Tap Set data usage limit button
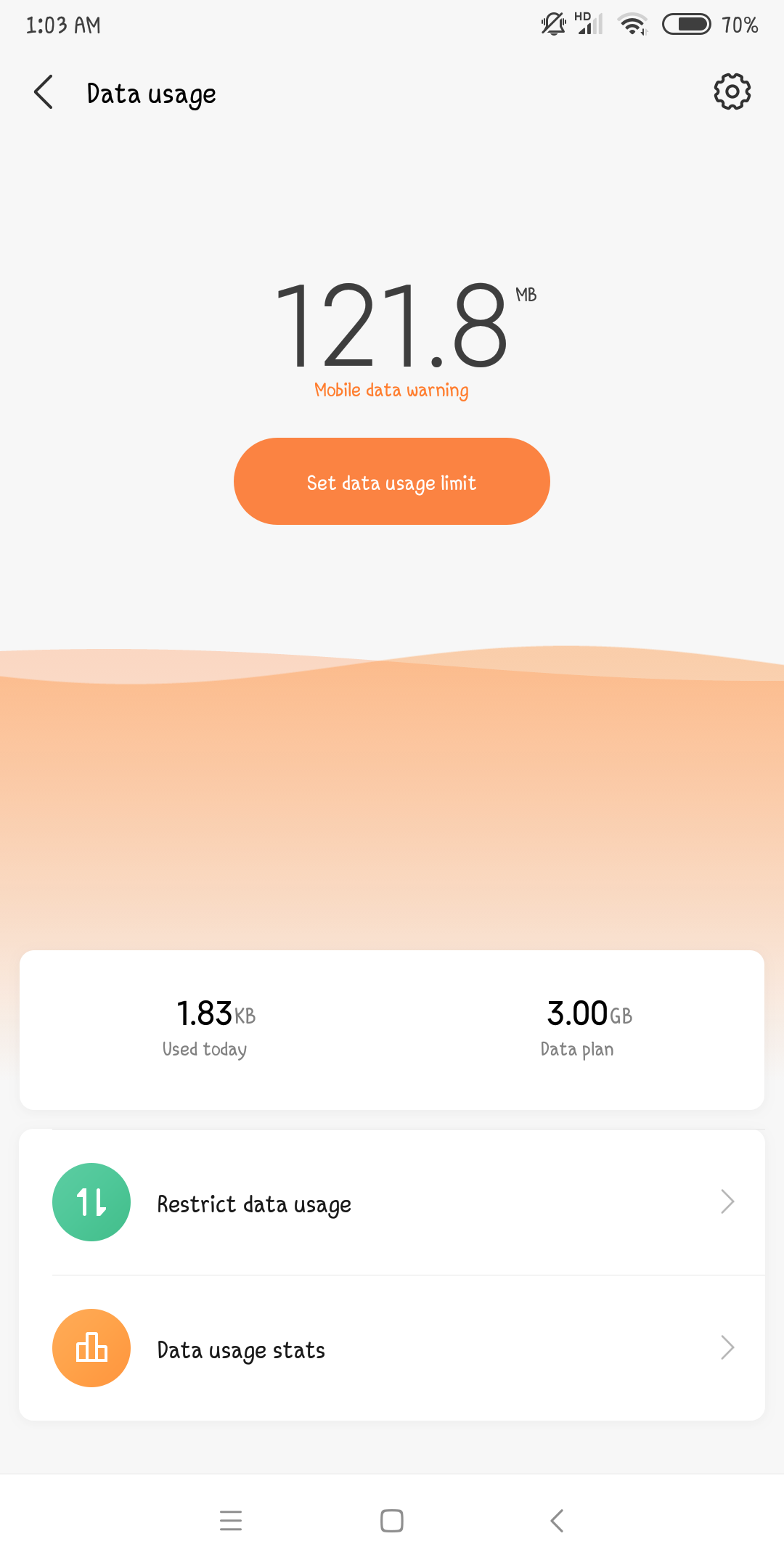 (x=392, y=481)
